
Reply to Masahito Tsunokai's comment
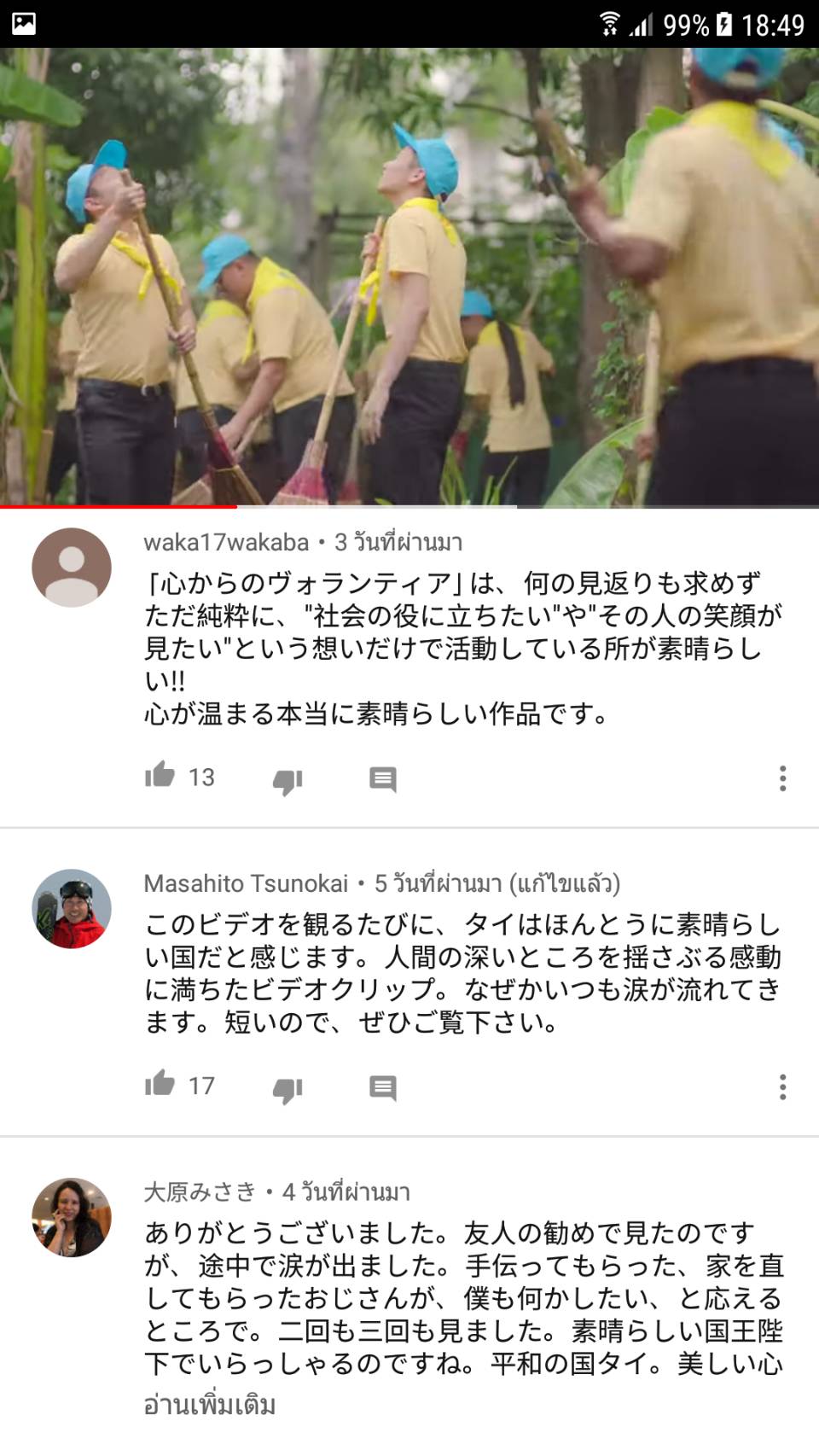coord(382,1088)
